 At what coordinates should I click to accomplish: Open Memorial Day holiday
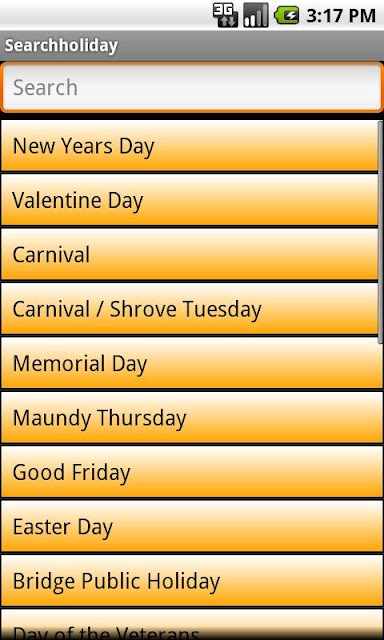coord(190,363)
